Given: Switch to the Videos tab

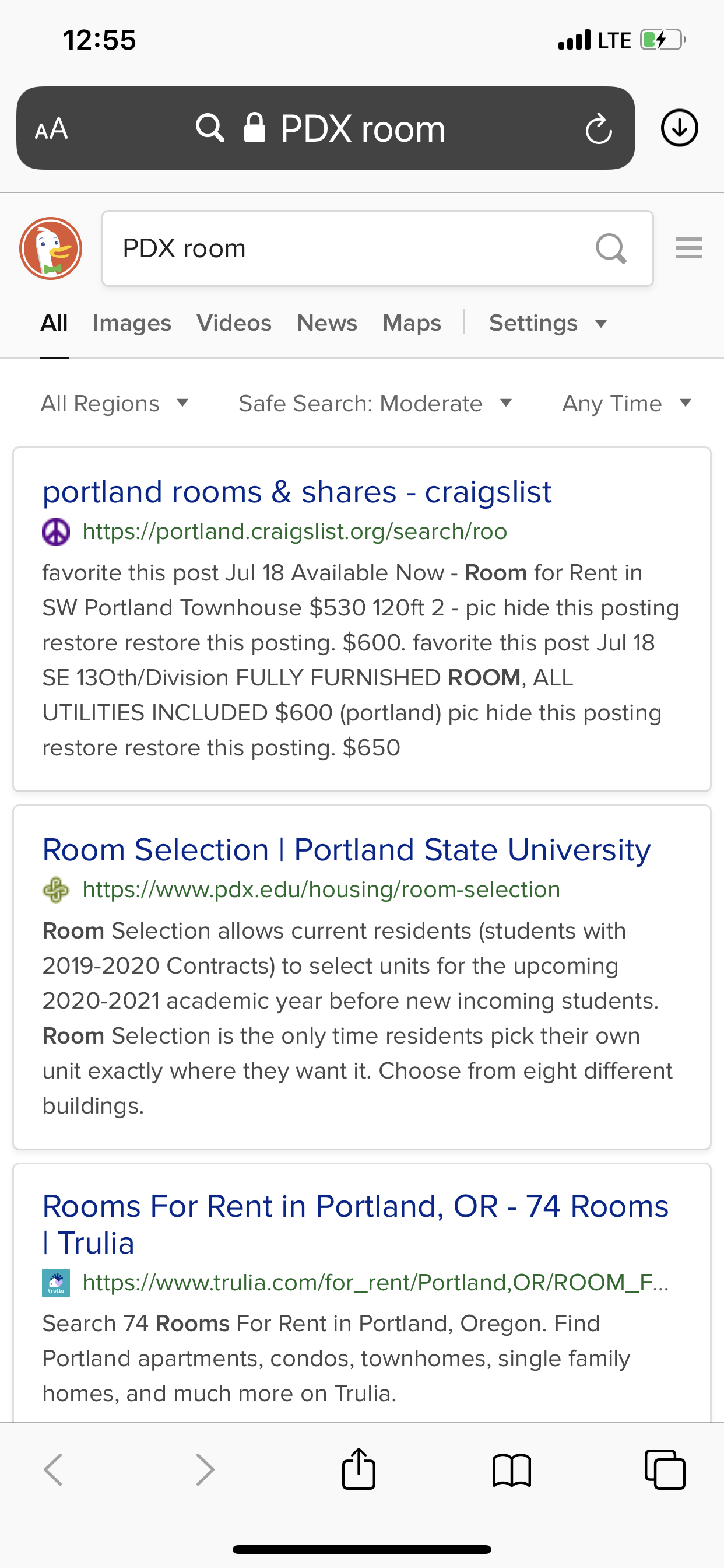Looking at the screenshot, I should pyautogui.click(x=234, y=323).
